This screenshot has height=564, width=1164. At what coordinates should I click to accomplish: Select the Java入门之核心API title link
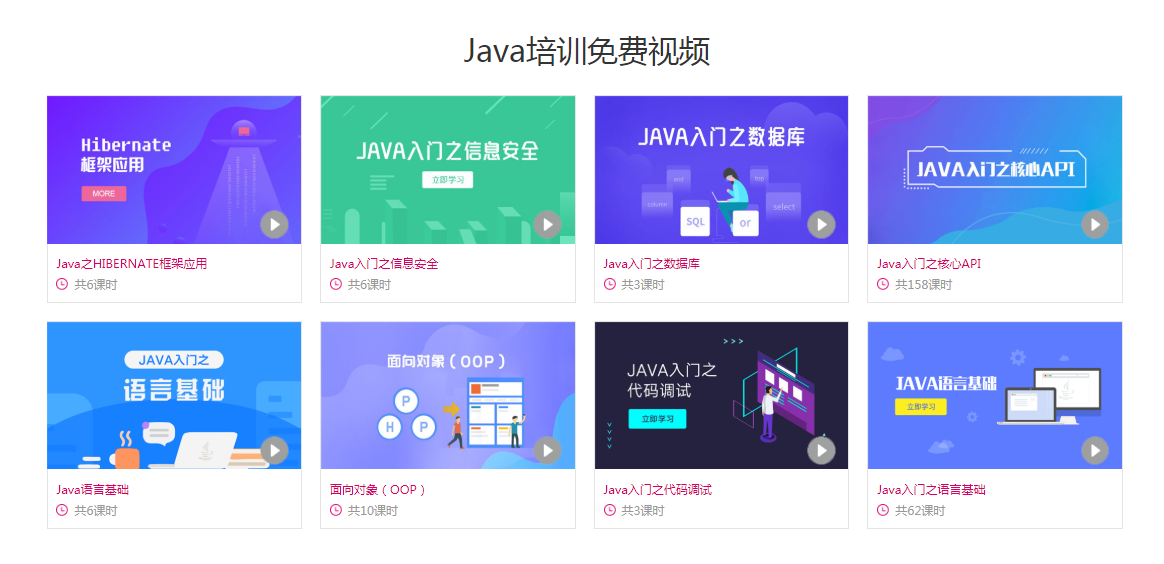929,264
